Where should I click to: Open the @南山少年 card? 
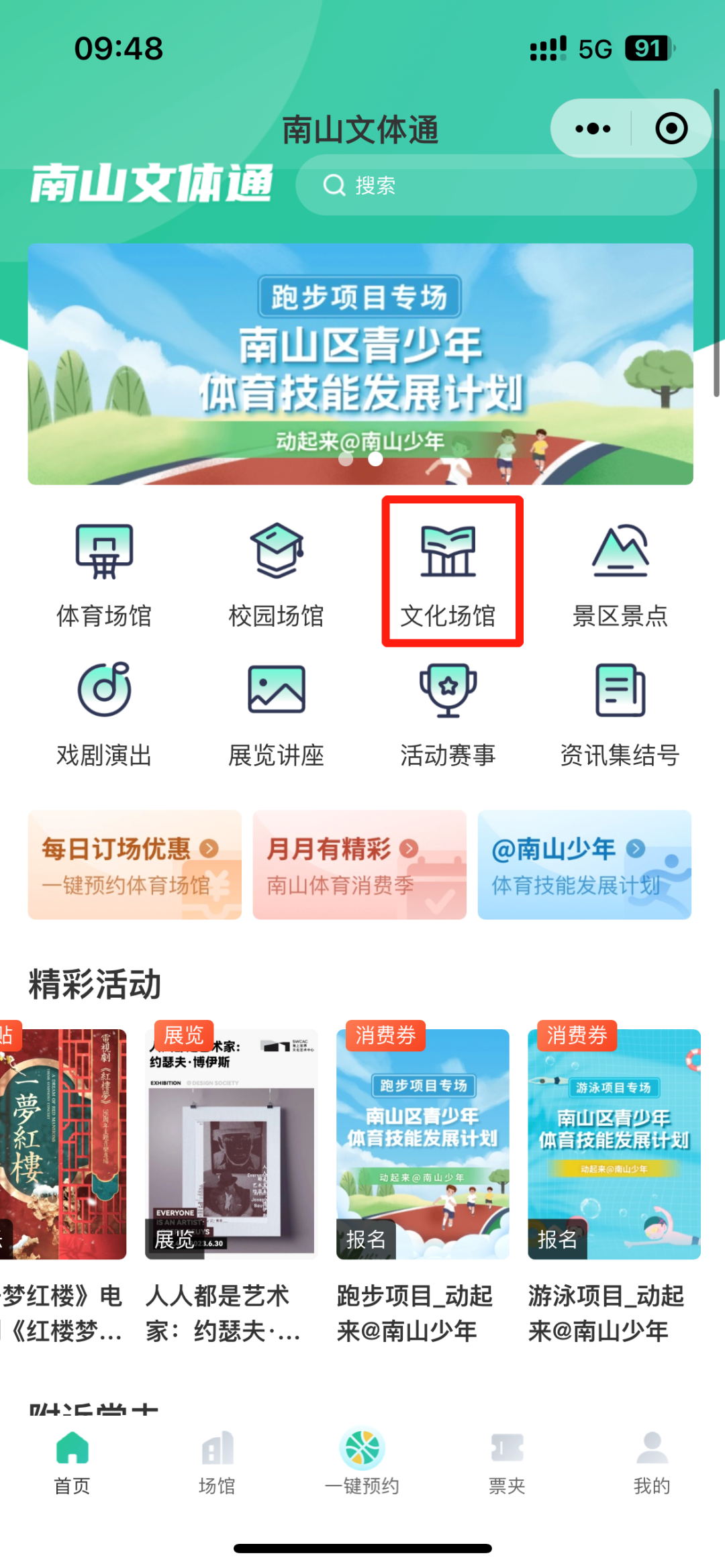(x=584, y=865)
